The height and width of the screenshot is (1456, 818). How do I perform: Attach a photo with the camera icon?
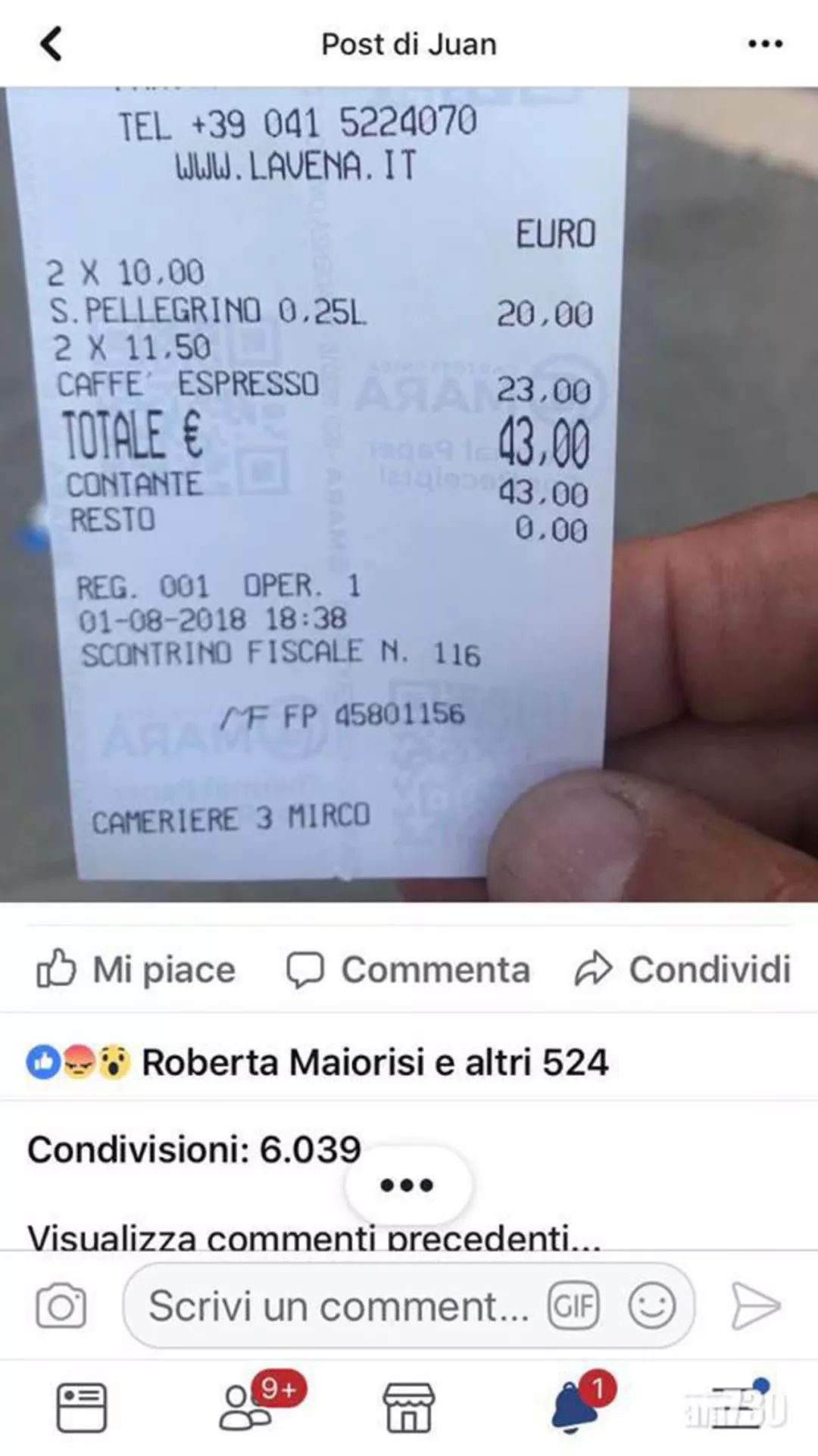click(x=61, y=1306)
